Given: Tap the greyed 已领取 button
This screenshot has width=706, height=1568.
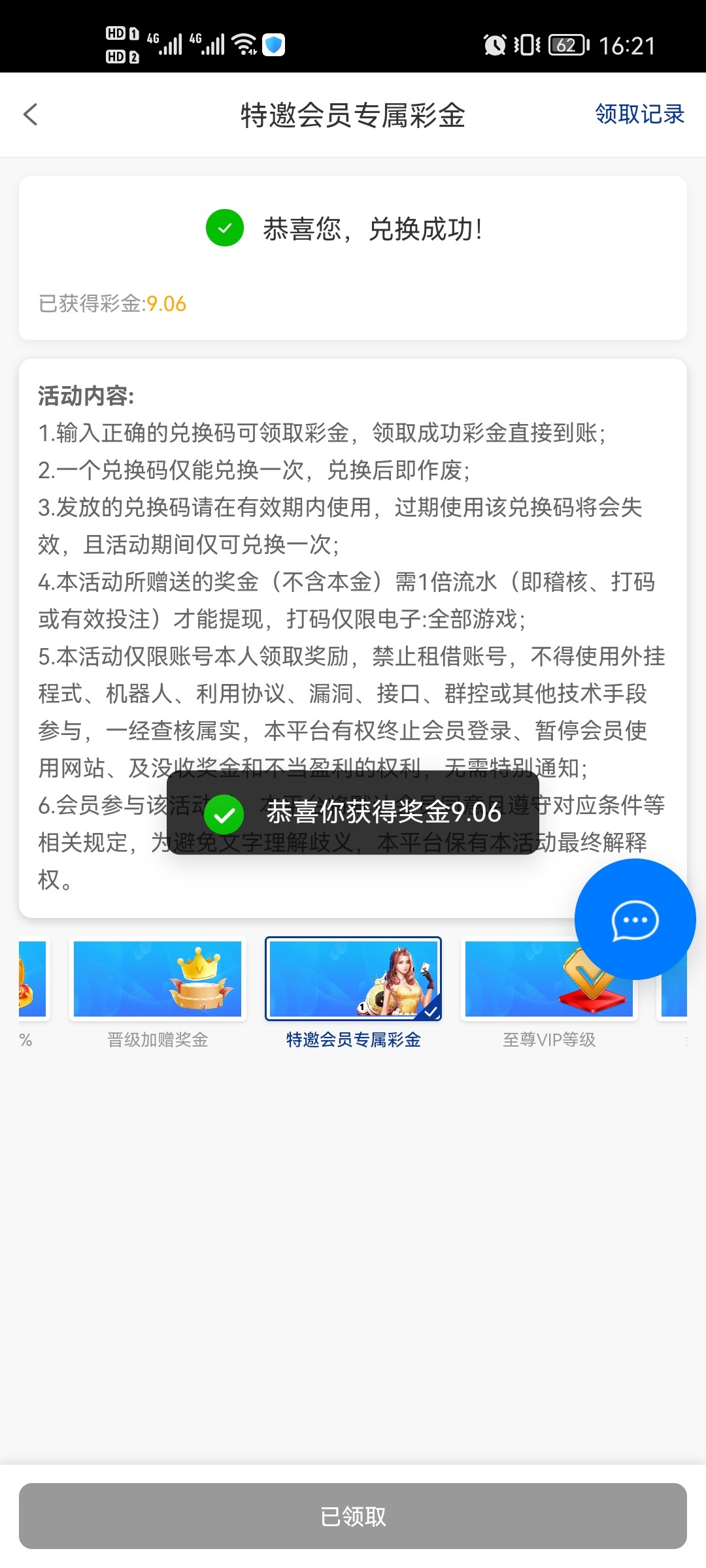Looking at the screenshot, I should point(353,1516).
